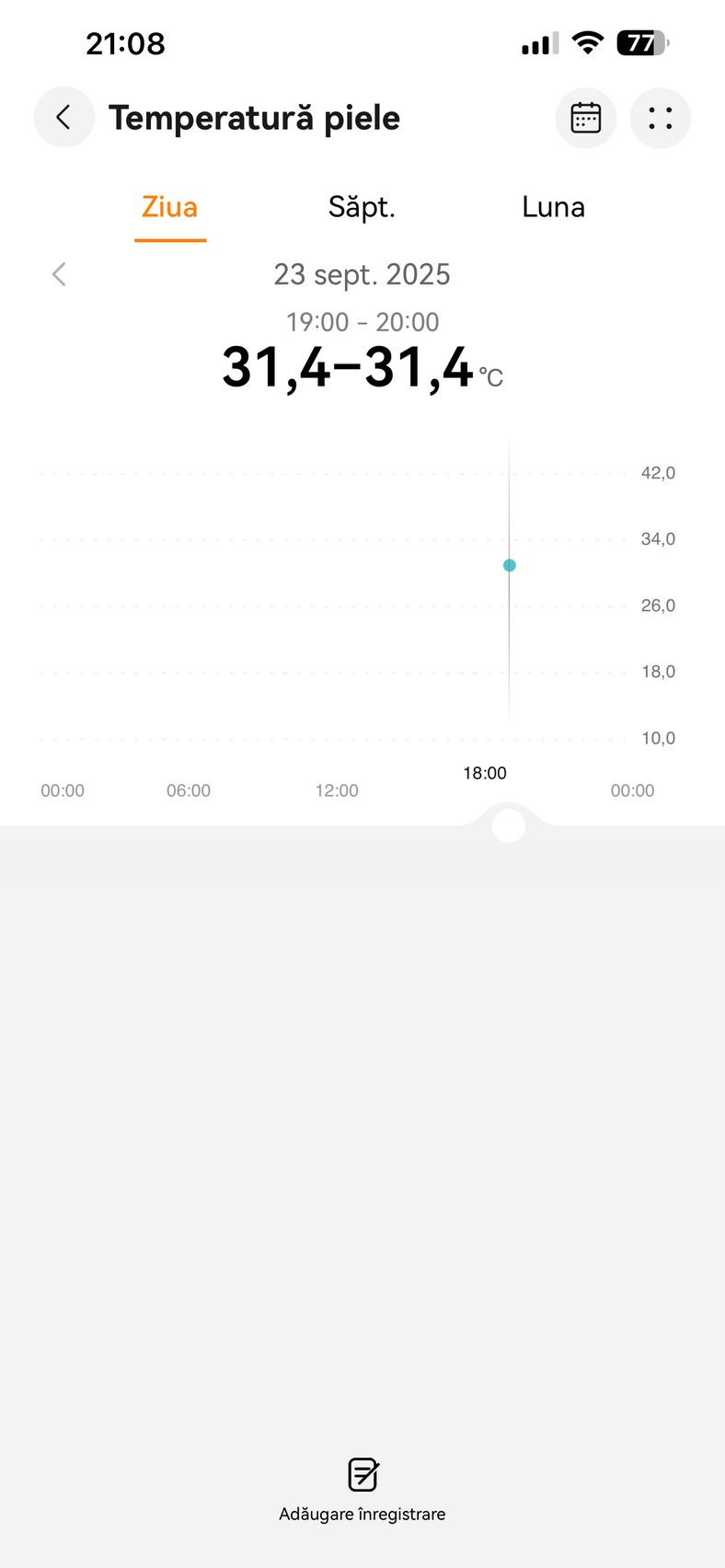Switch to the Luna tab
Image resolution: width=725 pixels, height=1568 pixels.
coord(553,207)
